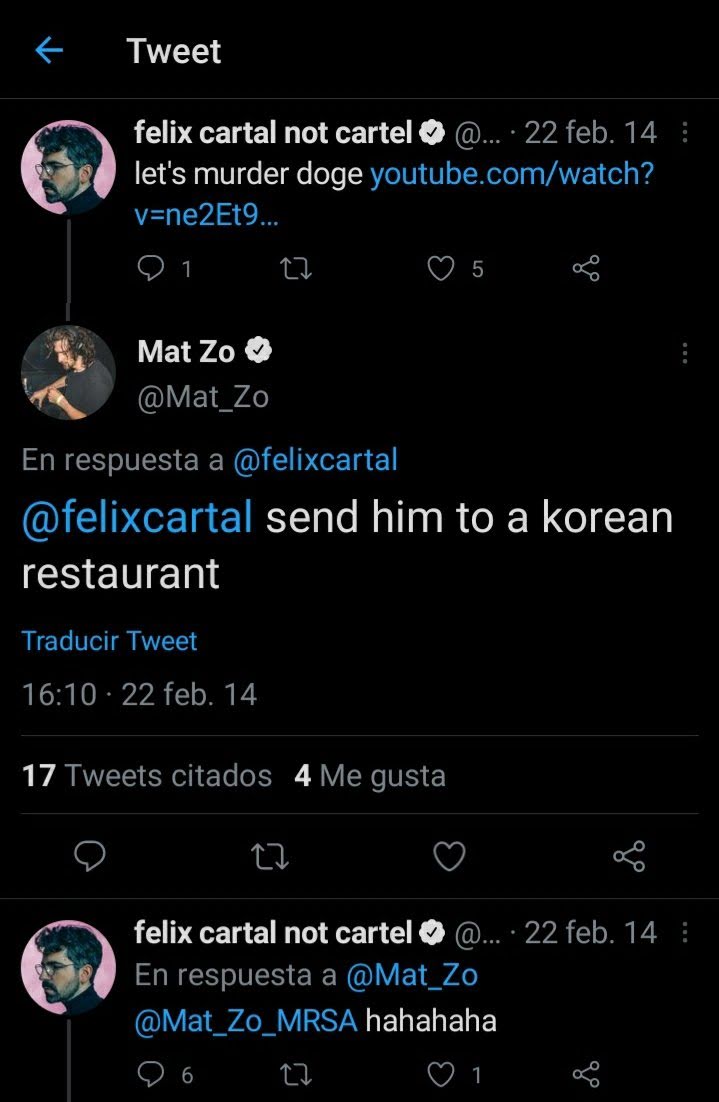
Task: Open the @Mat_Zo_MRSA mention in hahahaha reply
Action: [245, 1021]
